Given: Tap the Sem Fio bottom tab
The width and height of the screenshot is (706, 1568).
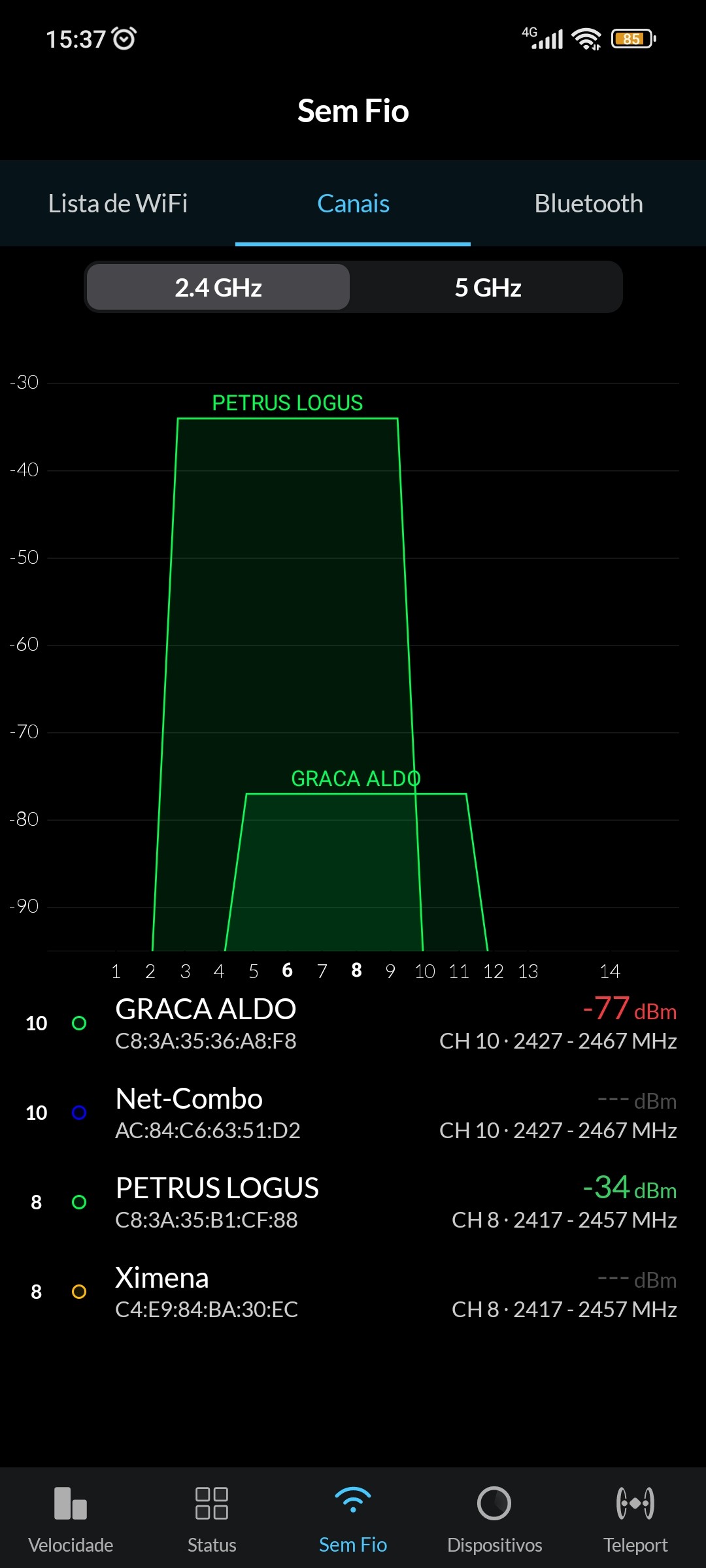Looking at the screenshot, I should [353, 1517].
